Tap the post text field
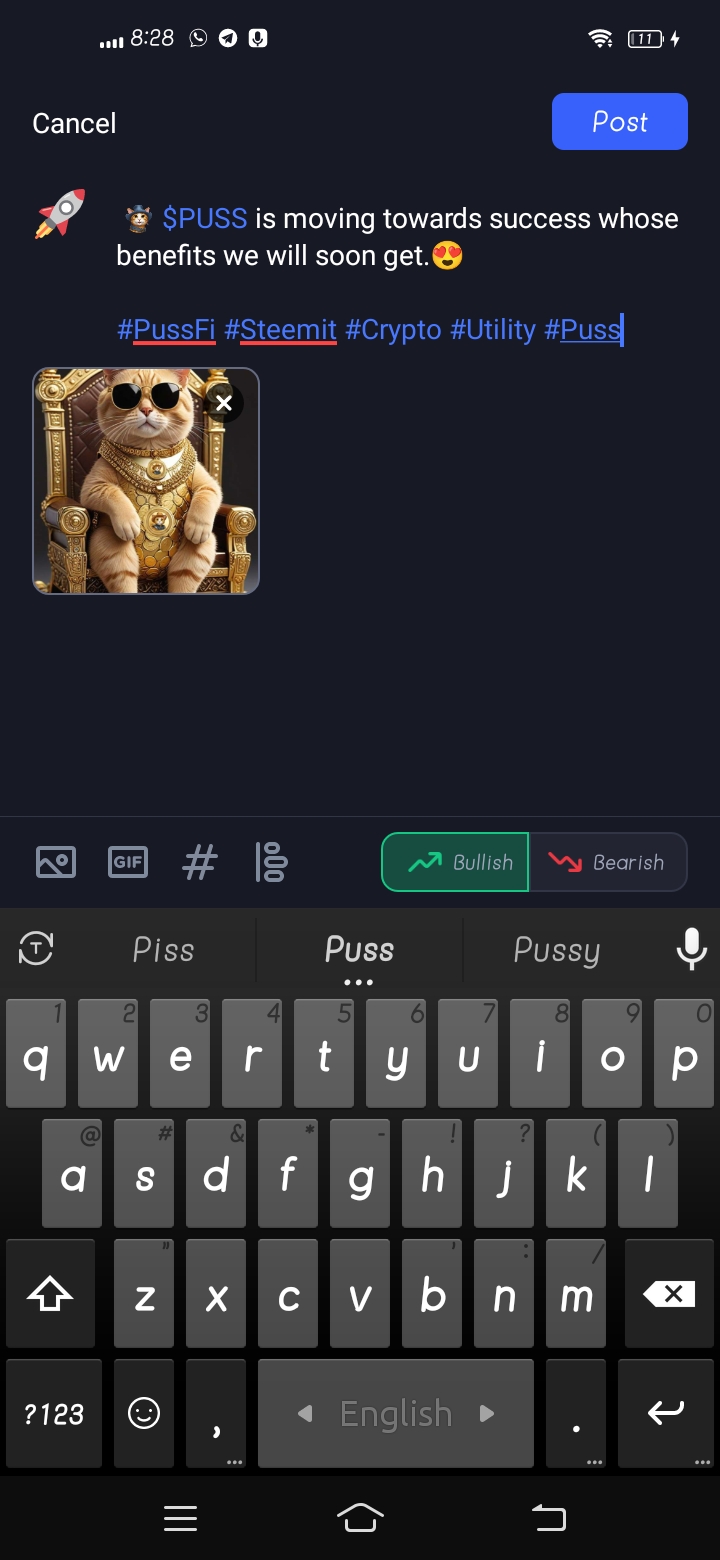 click(400, 273)
